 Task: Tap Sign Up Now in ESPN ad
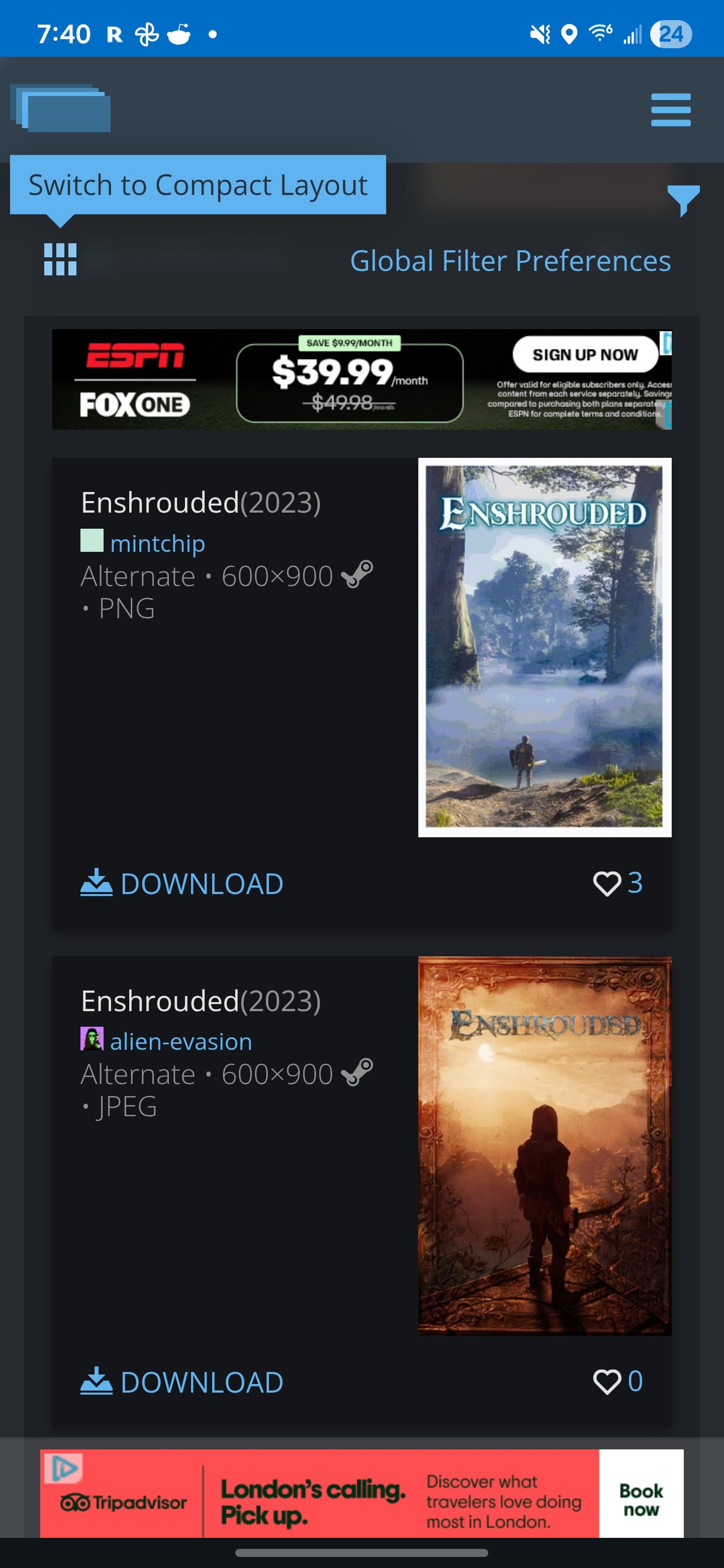tap(585, 354)
